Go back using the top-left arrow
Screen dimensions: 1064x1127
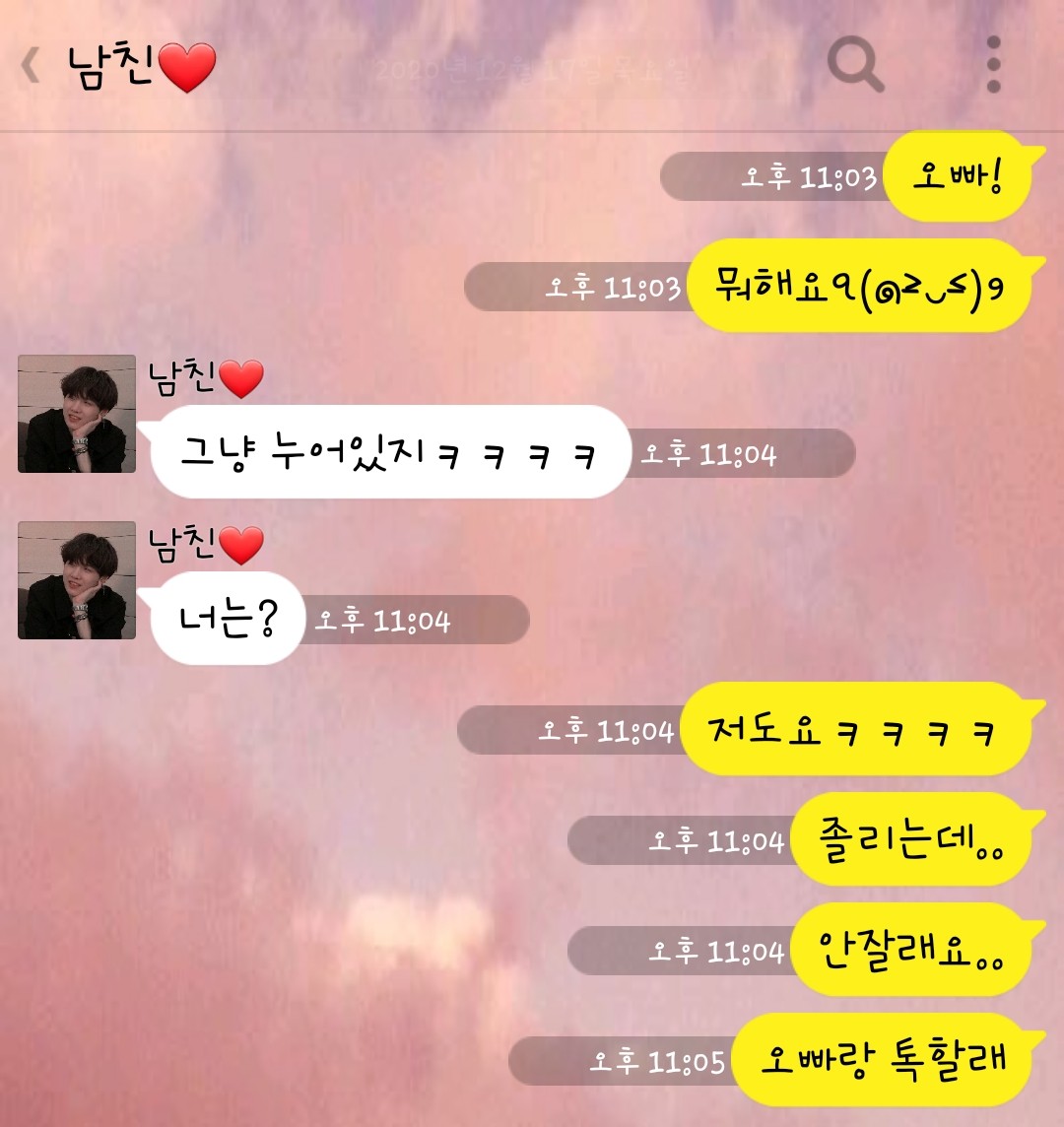tap(32, 66)
